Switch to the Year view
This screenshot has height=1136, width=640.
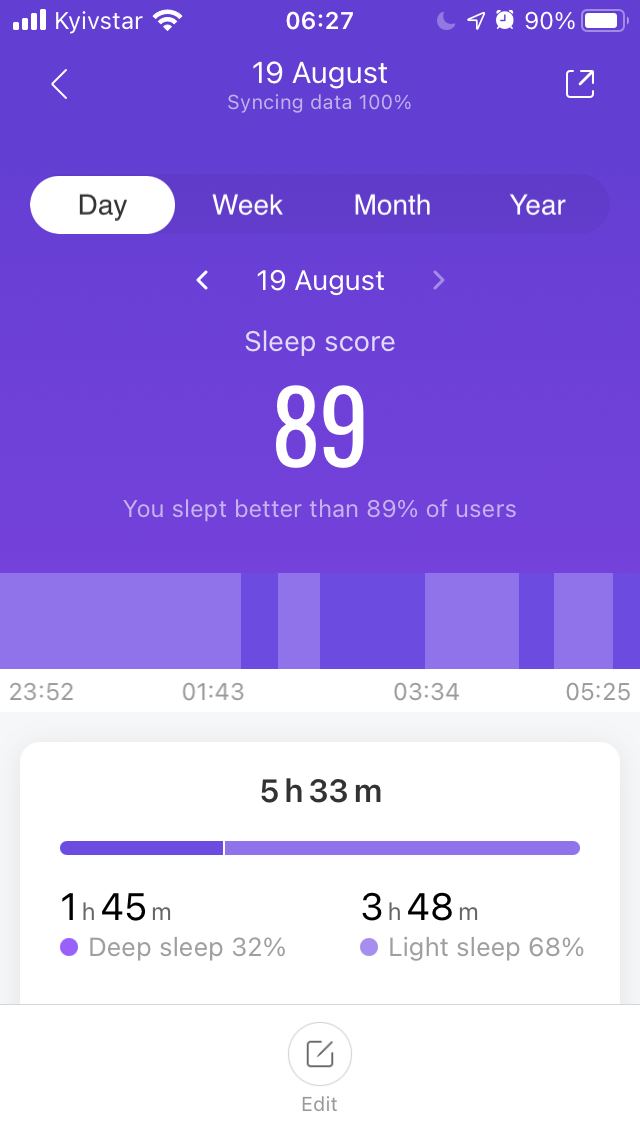pyautogui.click(x=537, y=205)
